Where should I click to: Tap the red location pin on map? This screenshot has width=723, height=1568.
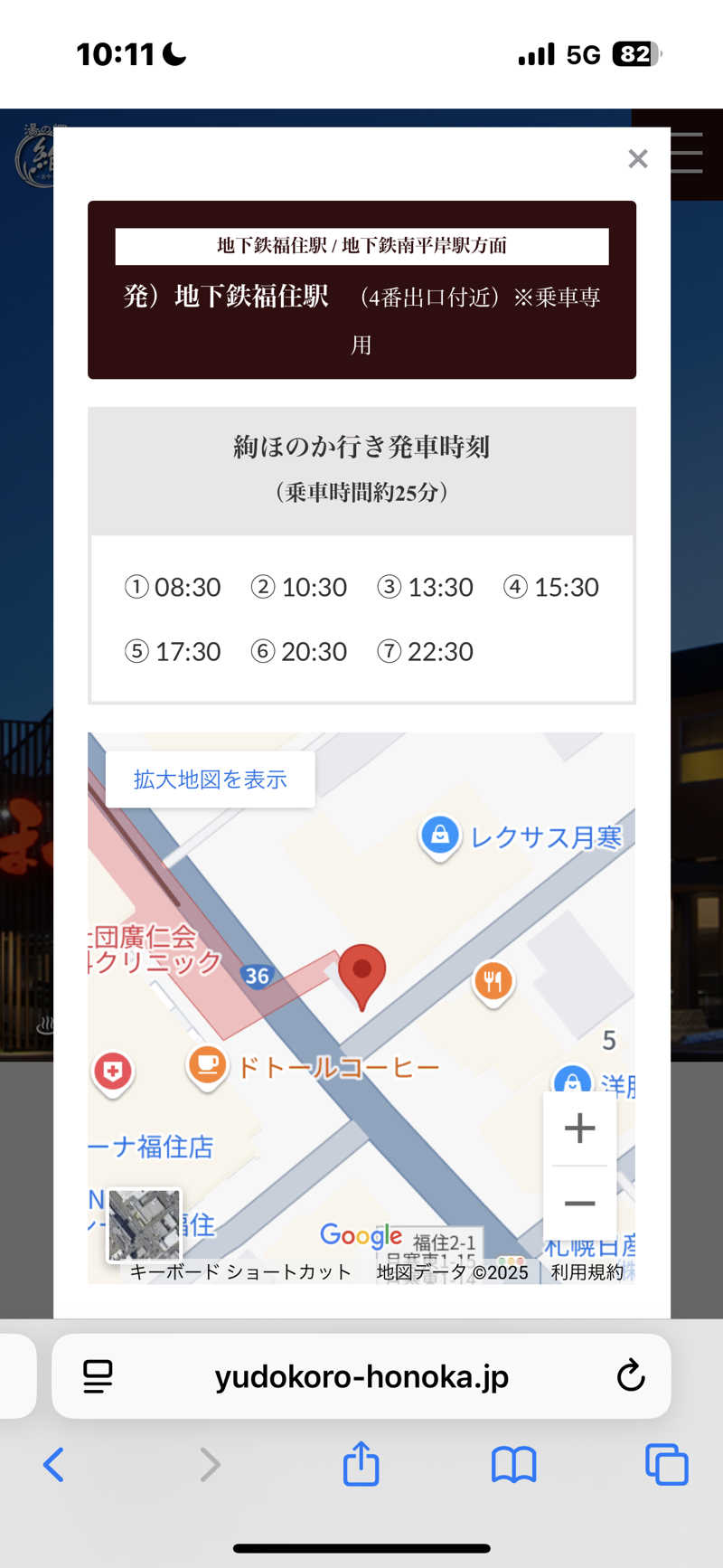(361, 978)
